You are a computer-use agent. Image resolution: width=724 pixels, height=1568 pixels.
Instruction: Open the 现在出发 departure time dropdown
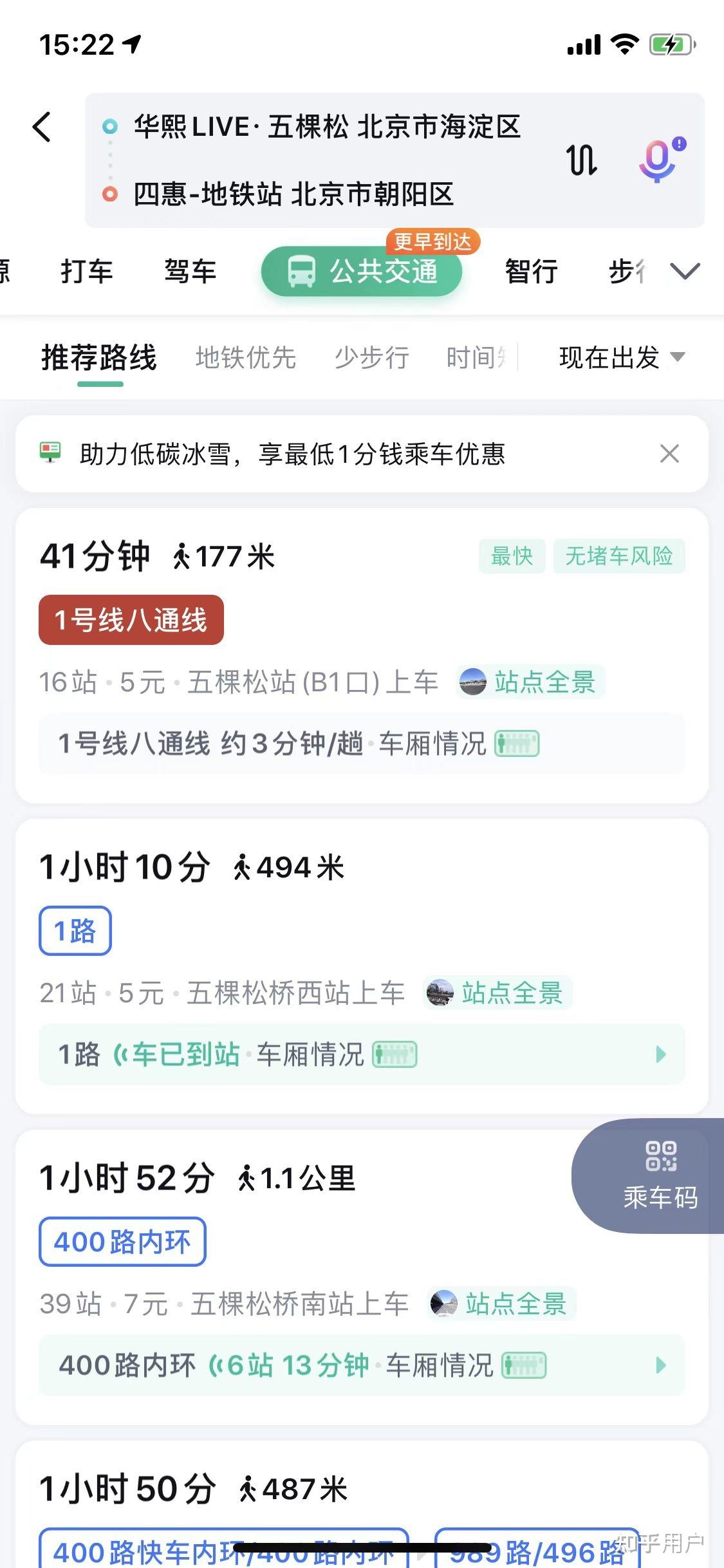pos(621,357)
